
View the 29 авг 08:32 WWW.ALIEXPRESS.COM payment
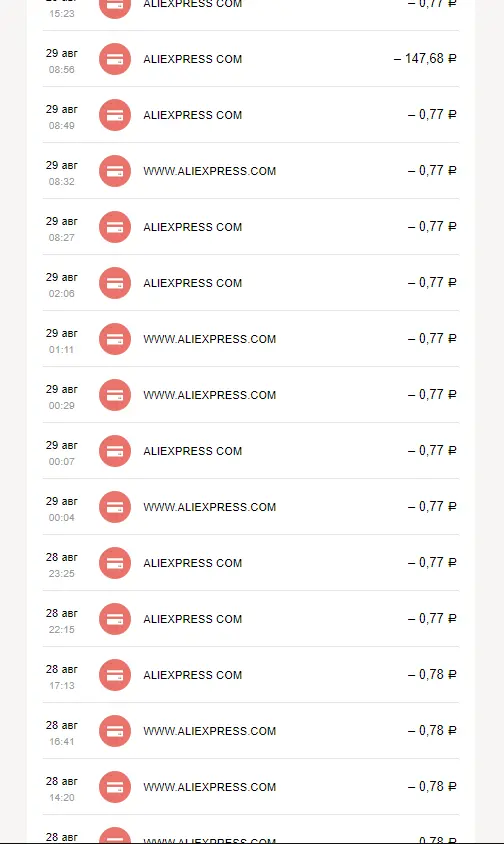[251, 171]
